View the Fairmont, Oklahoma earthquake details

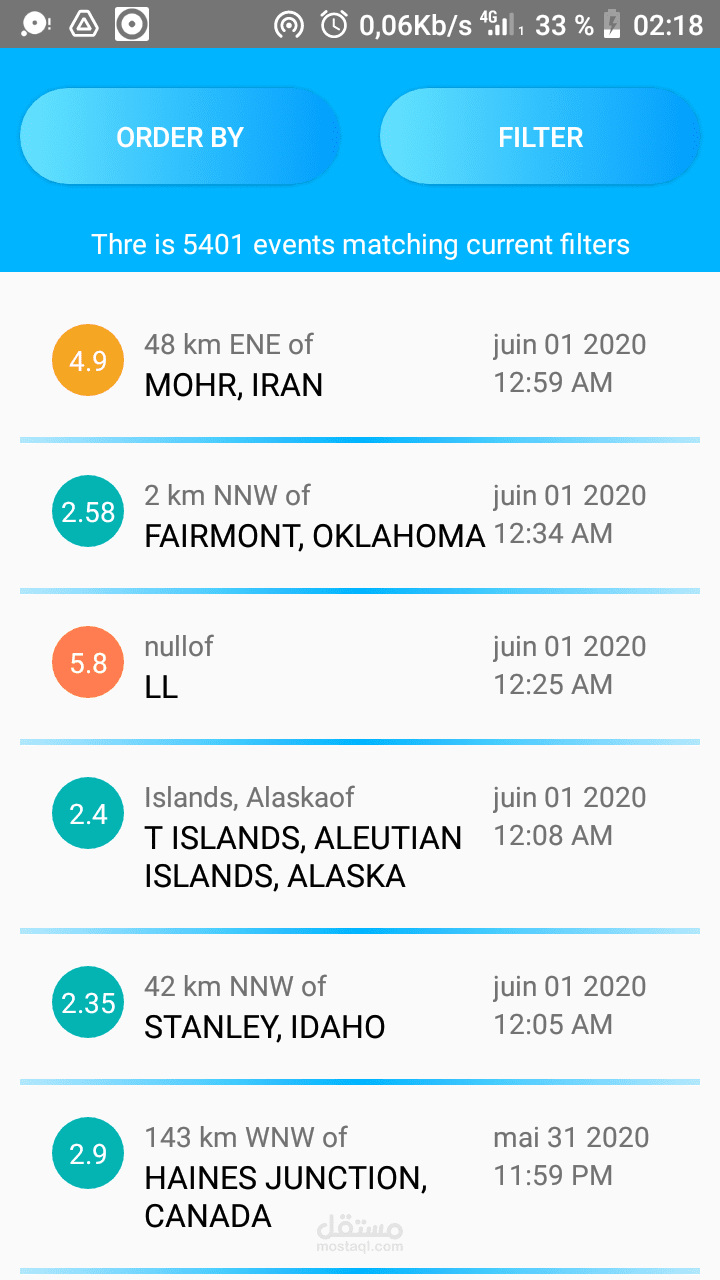[360, 515]
